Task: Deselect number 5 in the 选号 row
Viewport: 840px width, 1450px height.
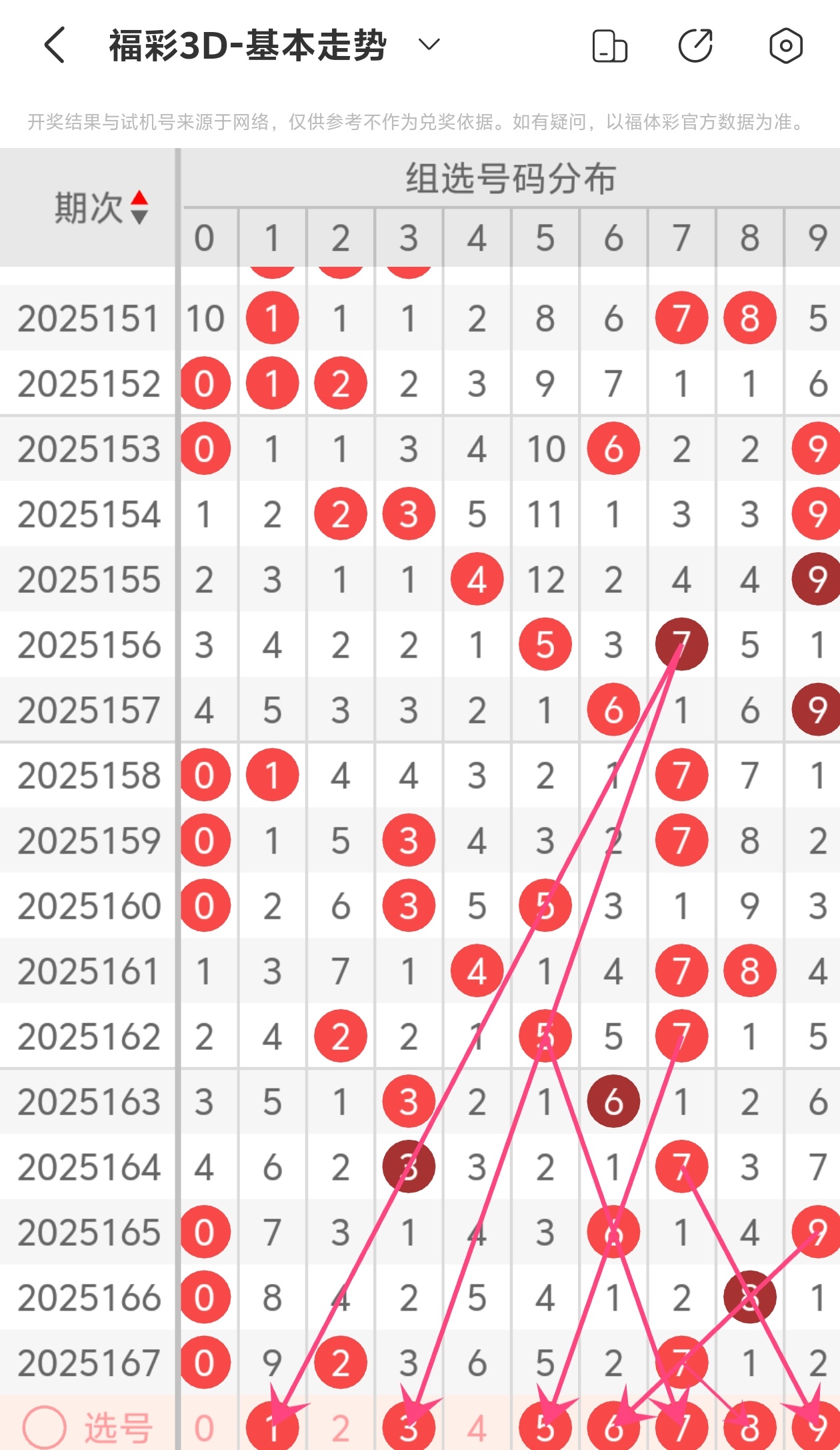Action: [x=545, y=1428]
